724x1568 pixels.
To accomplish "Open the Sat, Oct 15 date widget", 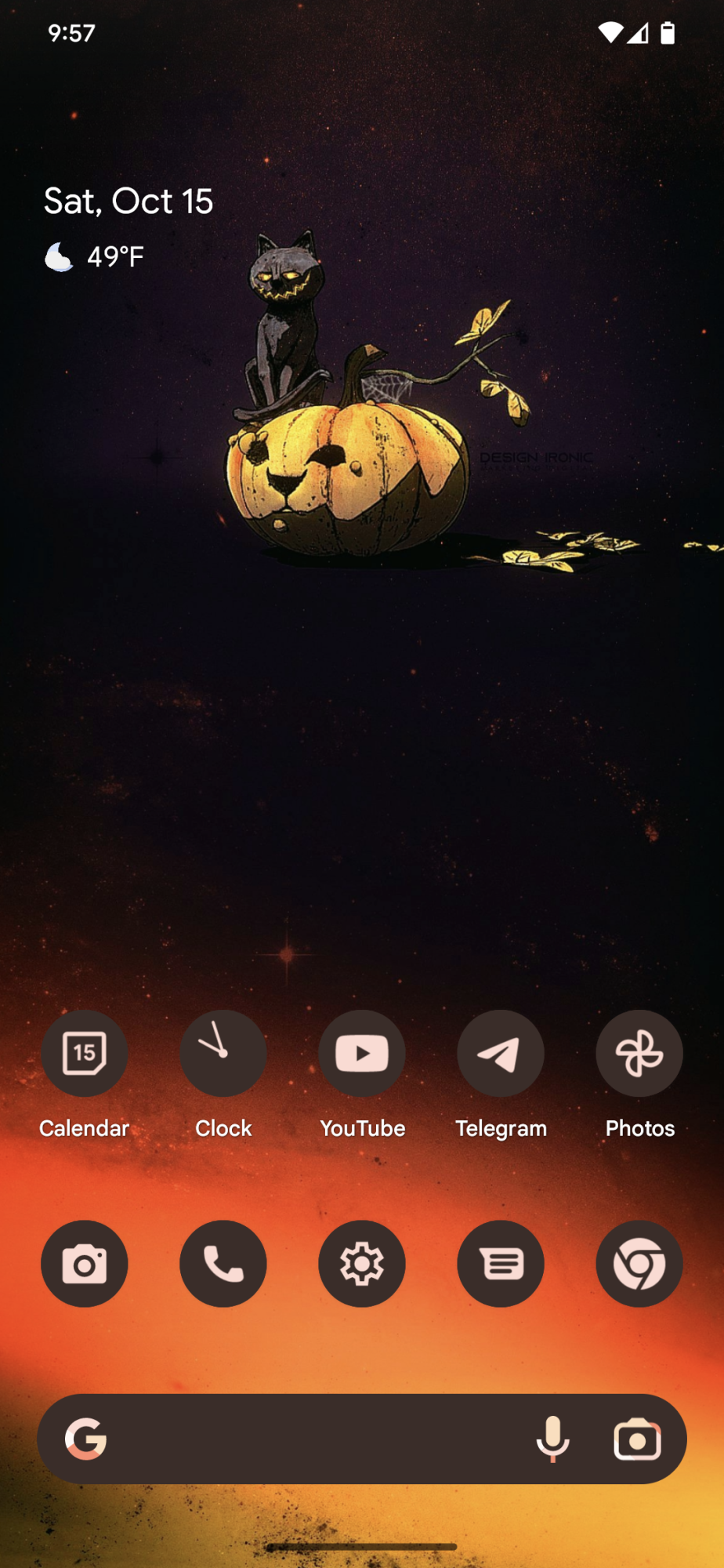I will tap(129, 201).
